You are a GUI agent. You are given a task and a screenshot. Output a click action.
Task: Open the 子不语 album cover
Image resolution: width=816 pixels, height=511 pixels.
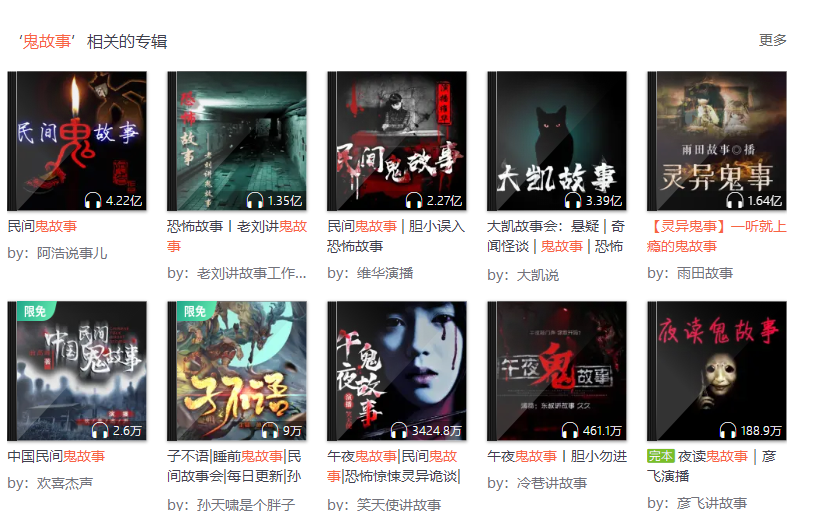237,371
